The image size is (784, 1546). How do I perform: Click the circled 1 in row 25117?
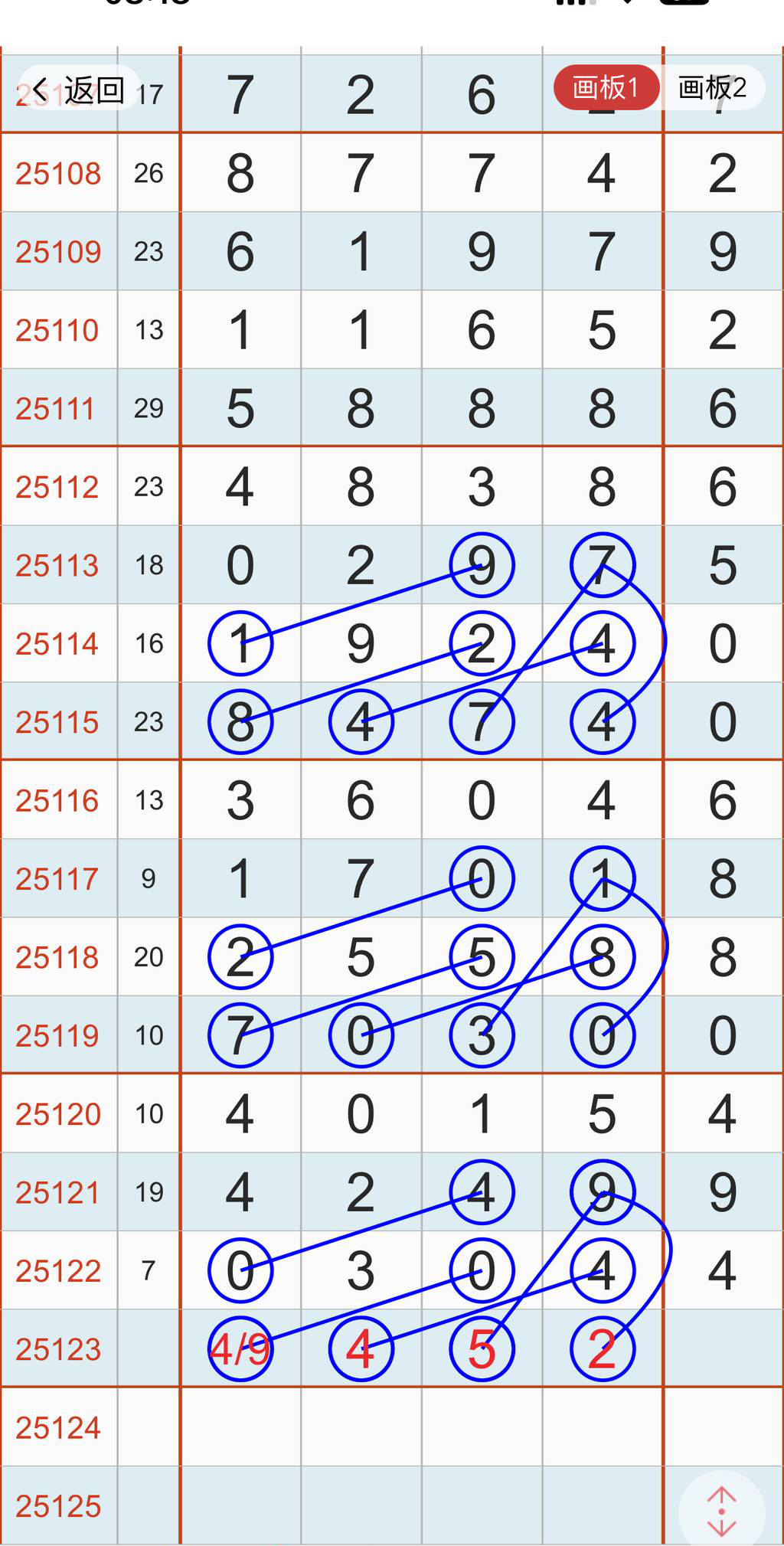pyautogui.click(x=603, y=879)
